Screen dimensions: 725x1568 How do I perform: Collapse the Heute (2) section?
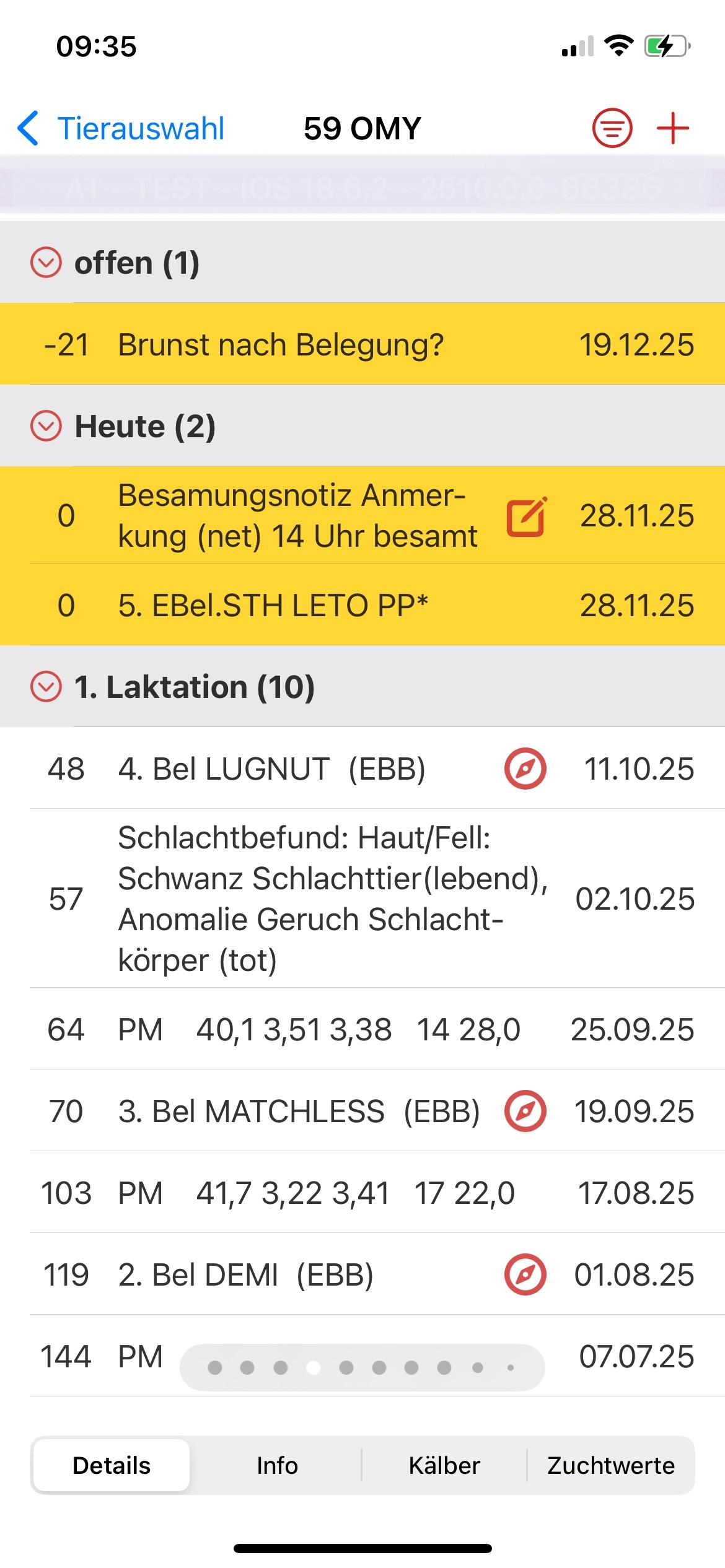(46, 426)
